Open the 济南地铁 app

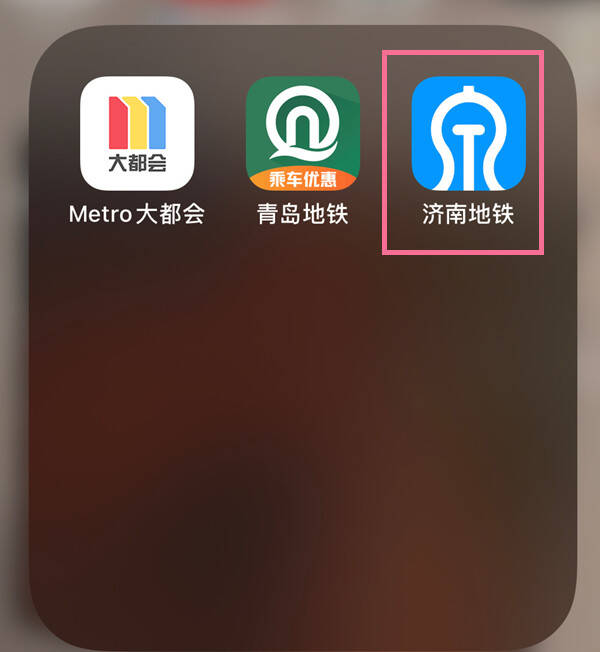tap(468, 133)
